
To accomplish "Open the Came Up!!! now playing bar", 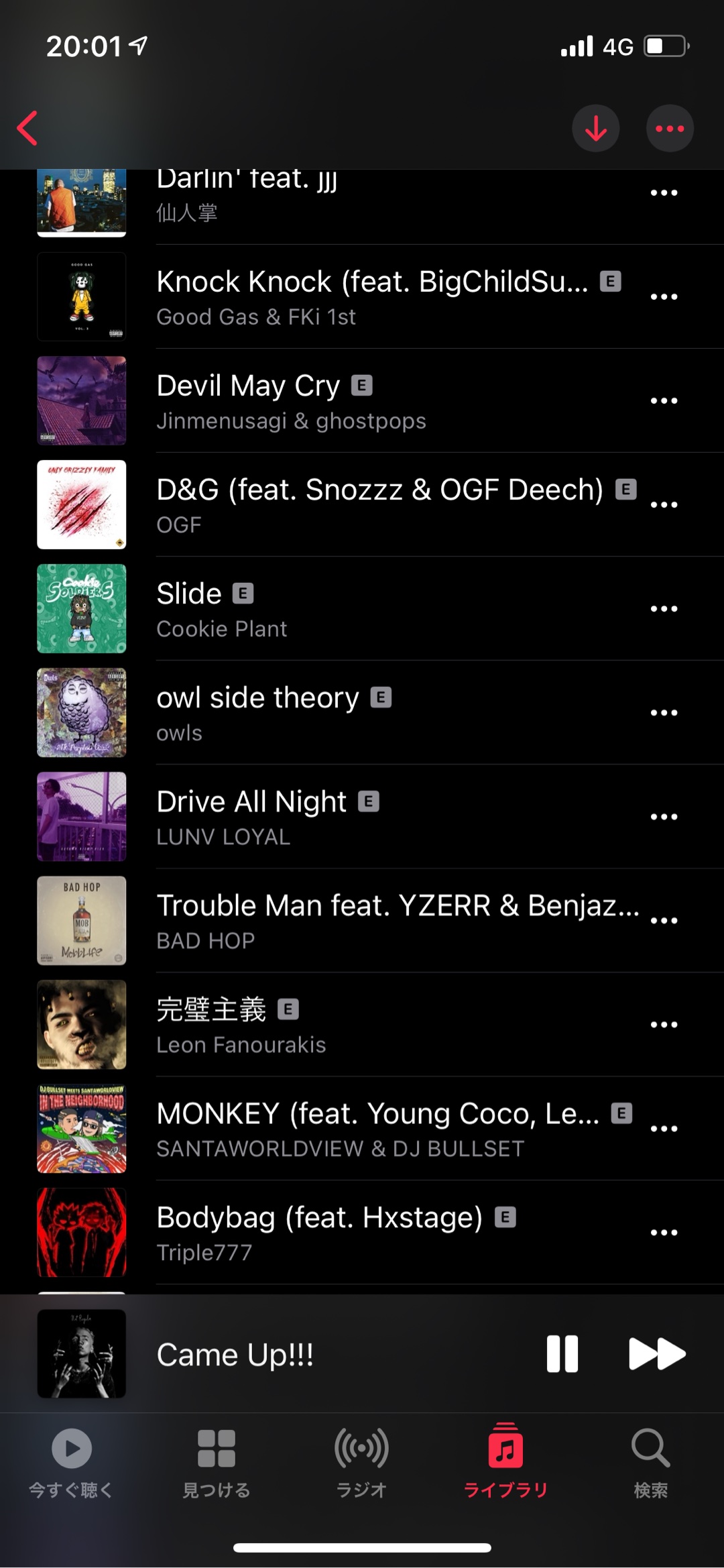I will [x=302, y=1354].
